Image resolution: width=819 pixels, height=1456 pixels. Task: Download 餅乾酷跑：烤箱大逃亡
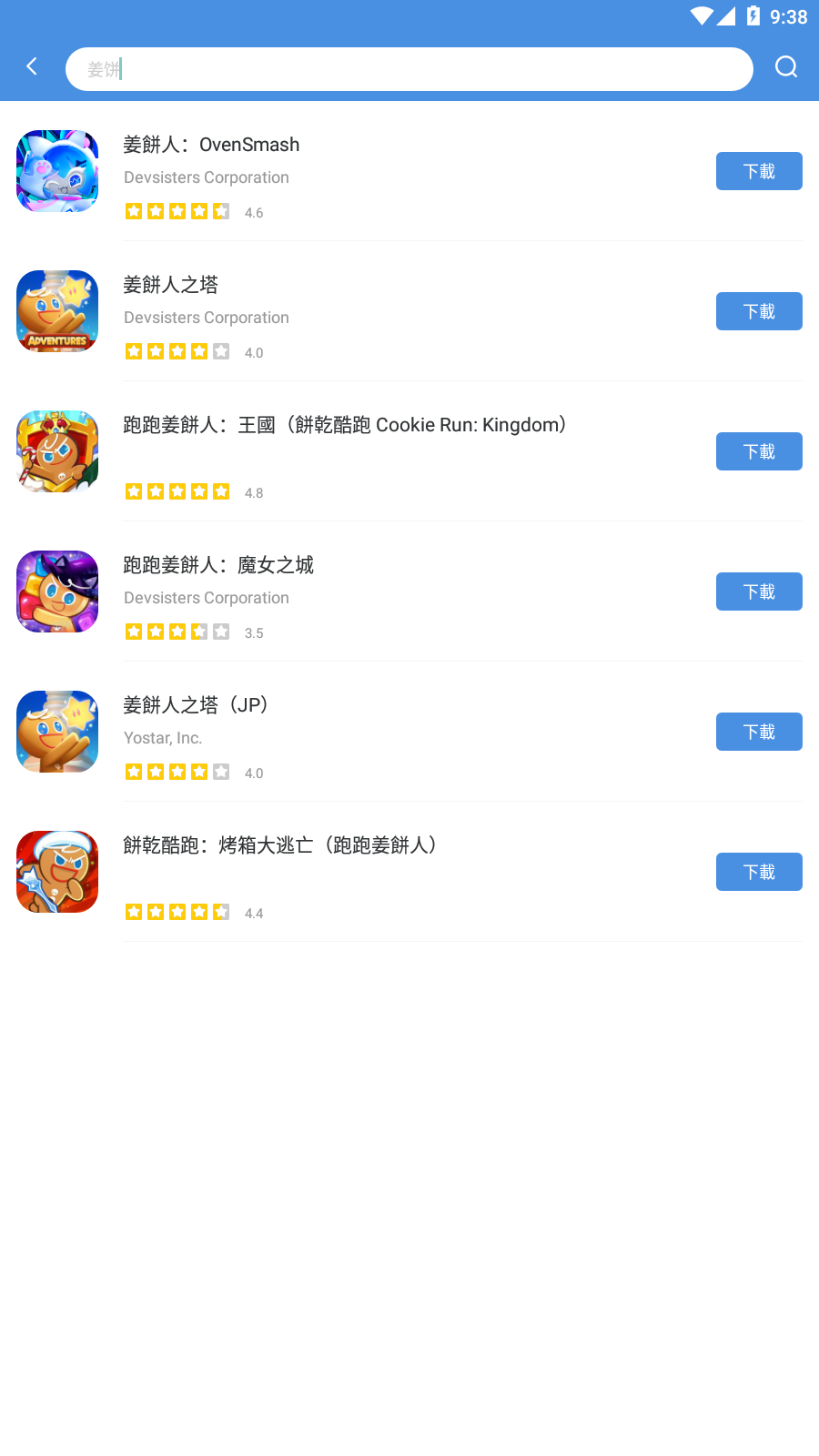[759, 871]
